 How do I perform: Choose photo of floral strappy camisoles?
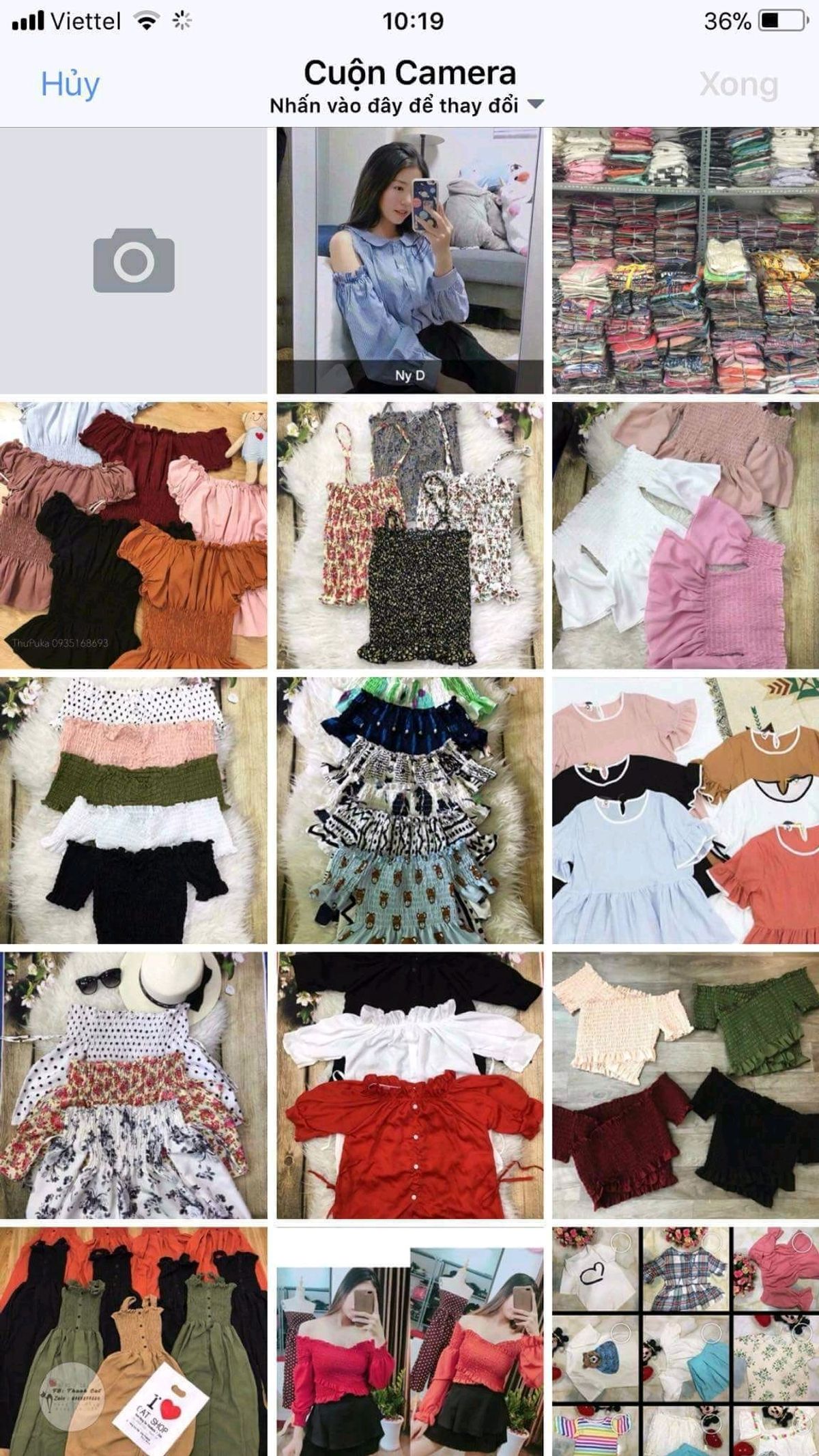click(x=409, y=535)
